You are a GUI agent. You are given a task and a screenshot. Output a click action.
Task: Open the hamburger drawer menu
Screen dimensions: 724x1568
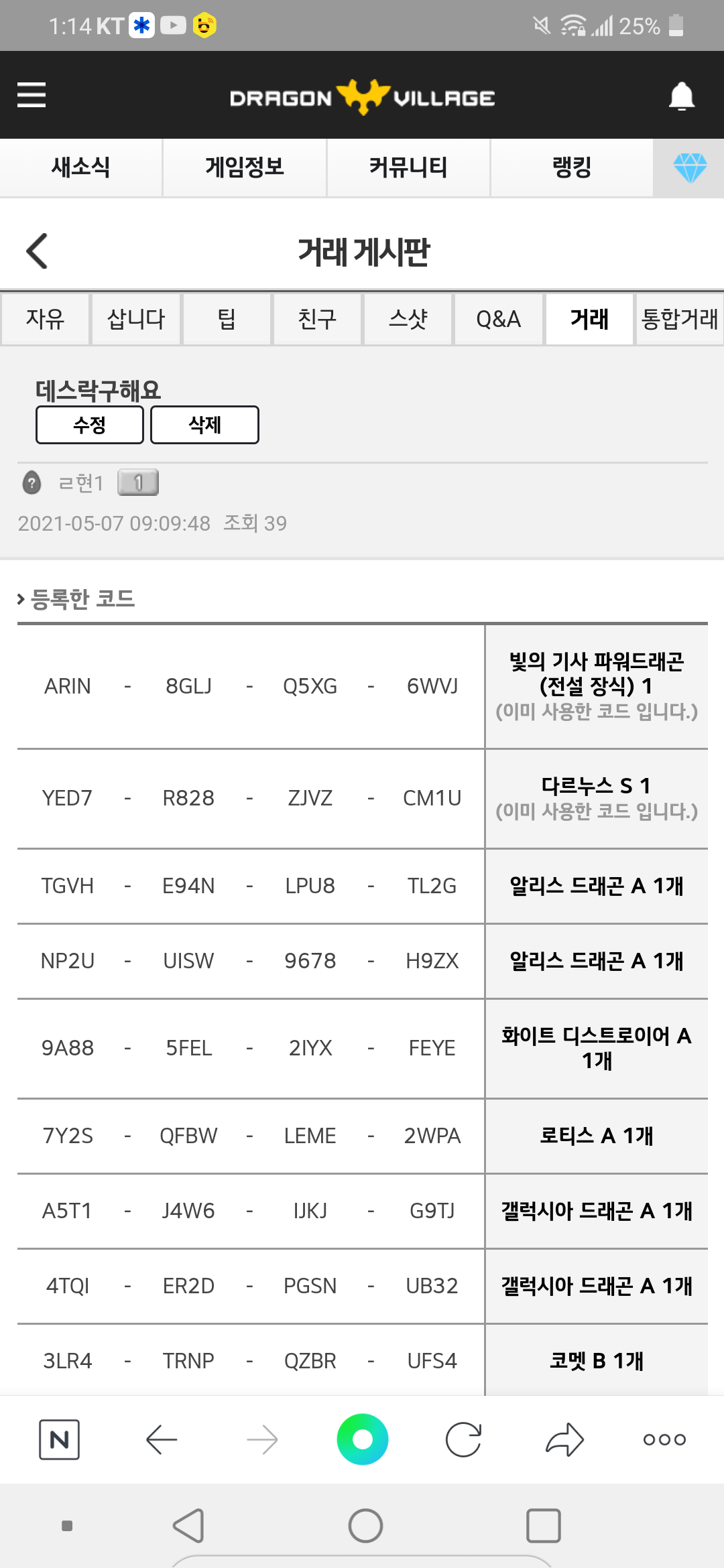tap(32, 95)
